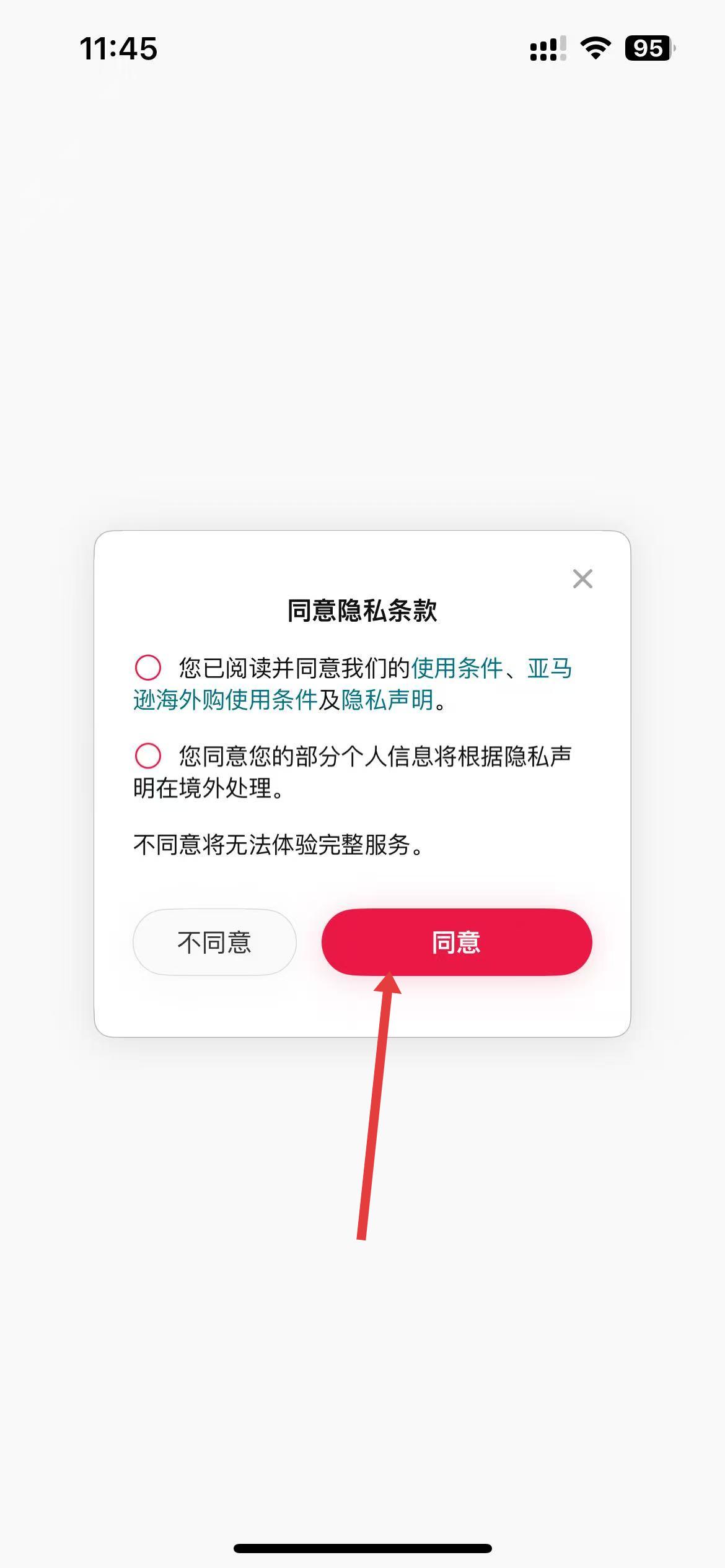Tap the red 同意 button
This screenshot has width=725, height=1568.
456,942
